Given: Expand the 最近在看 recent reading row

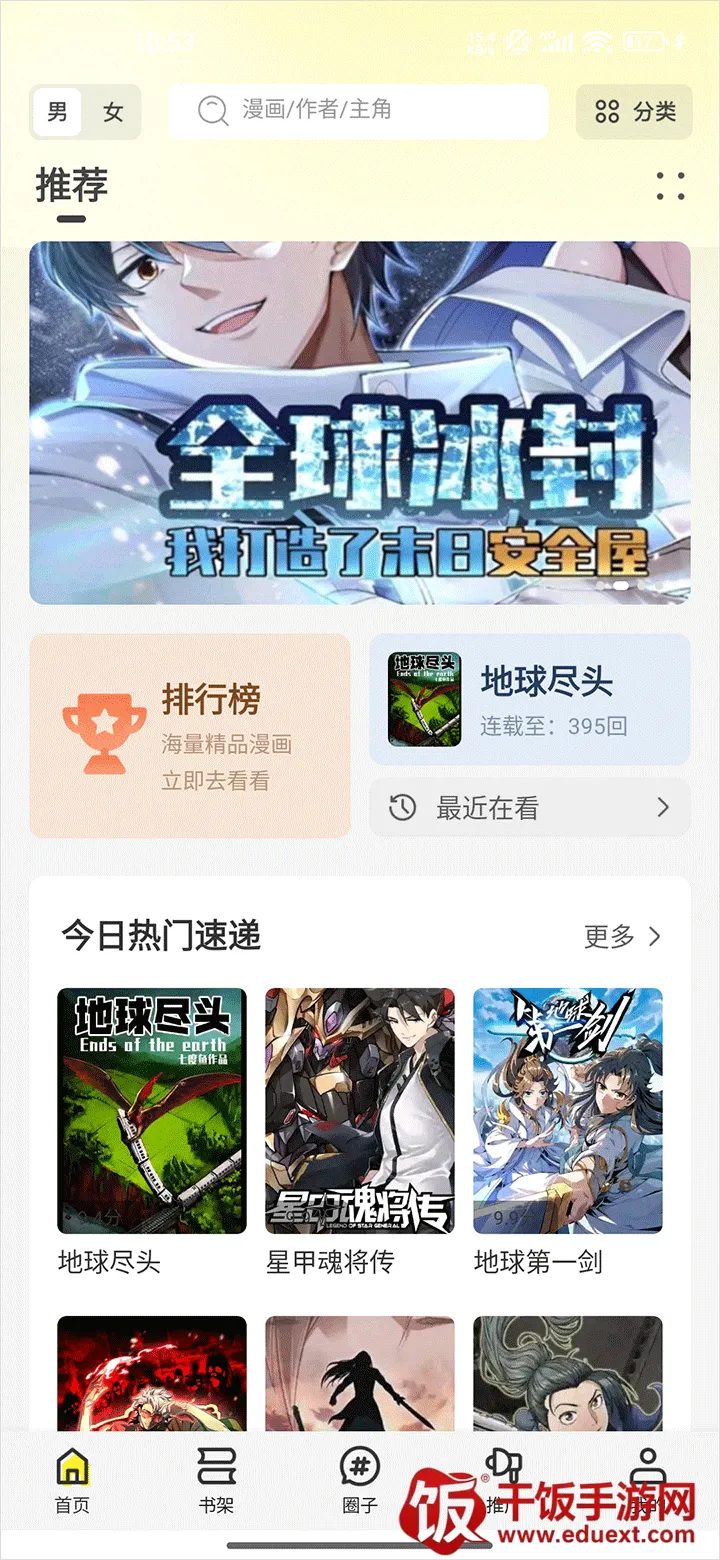Looking at the screenshot, I should [530, 808].
